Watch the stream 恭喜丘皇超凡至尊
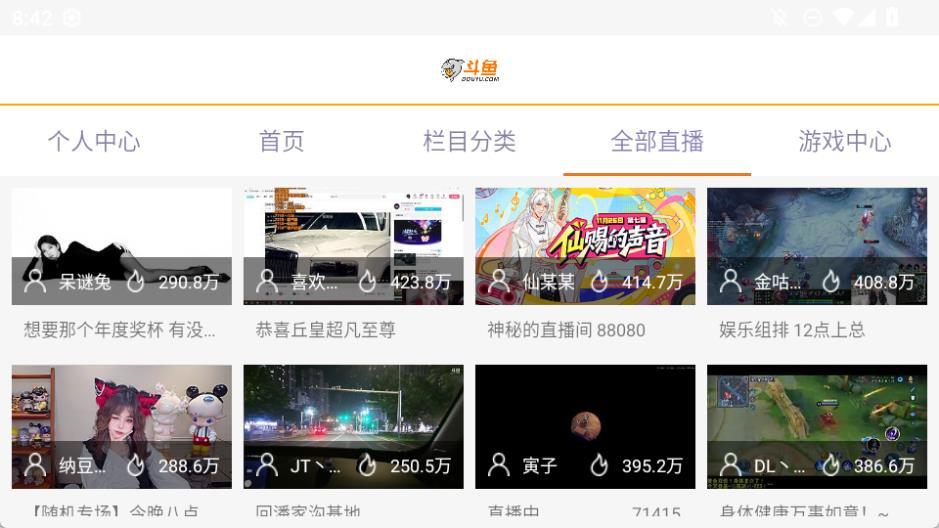This screenshot has height=528, width=939. click(x=353, y=246)
